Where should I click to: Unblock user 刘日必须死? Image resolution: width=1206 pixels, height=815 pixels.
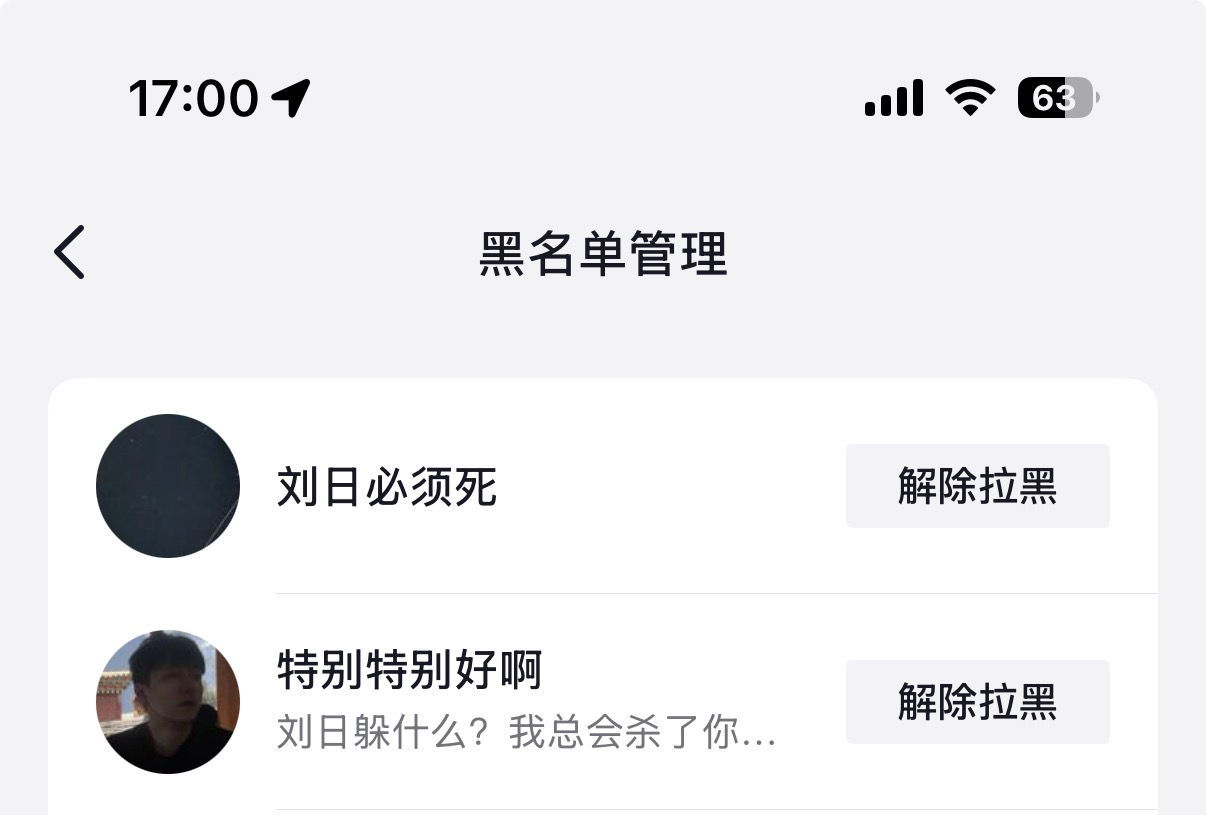click(977, 486)
